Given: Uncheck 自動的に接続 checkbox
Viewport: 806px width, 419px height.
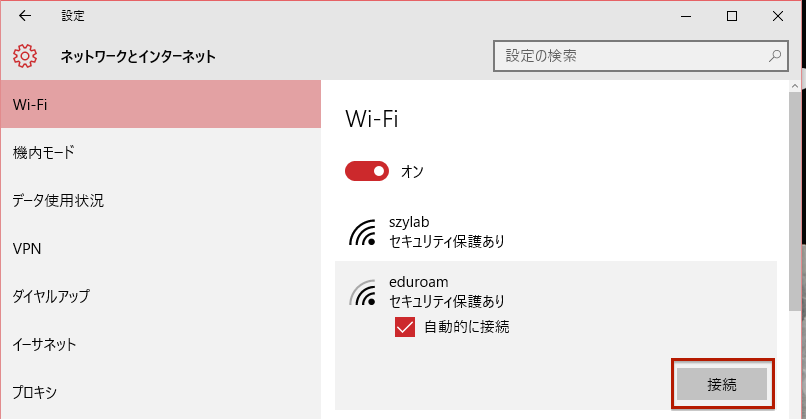Looking at the screenshot, I should point(405,327).
